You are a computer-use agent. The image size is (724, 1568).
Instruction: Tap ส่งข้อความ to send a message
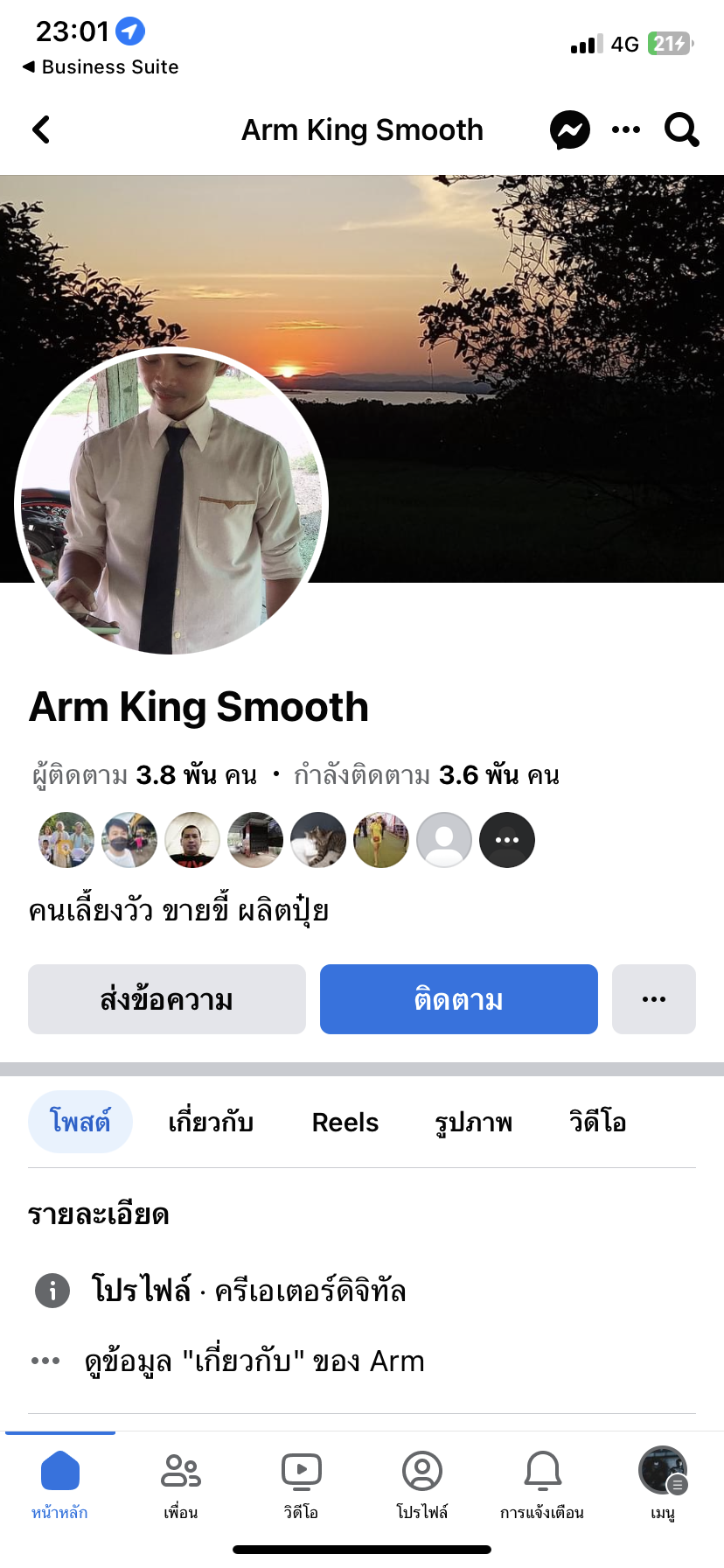point(167,999)
